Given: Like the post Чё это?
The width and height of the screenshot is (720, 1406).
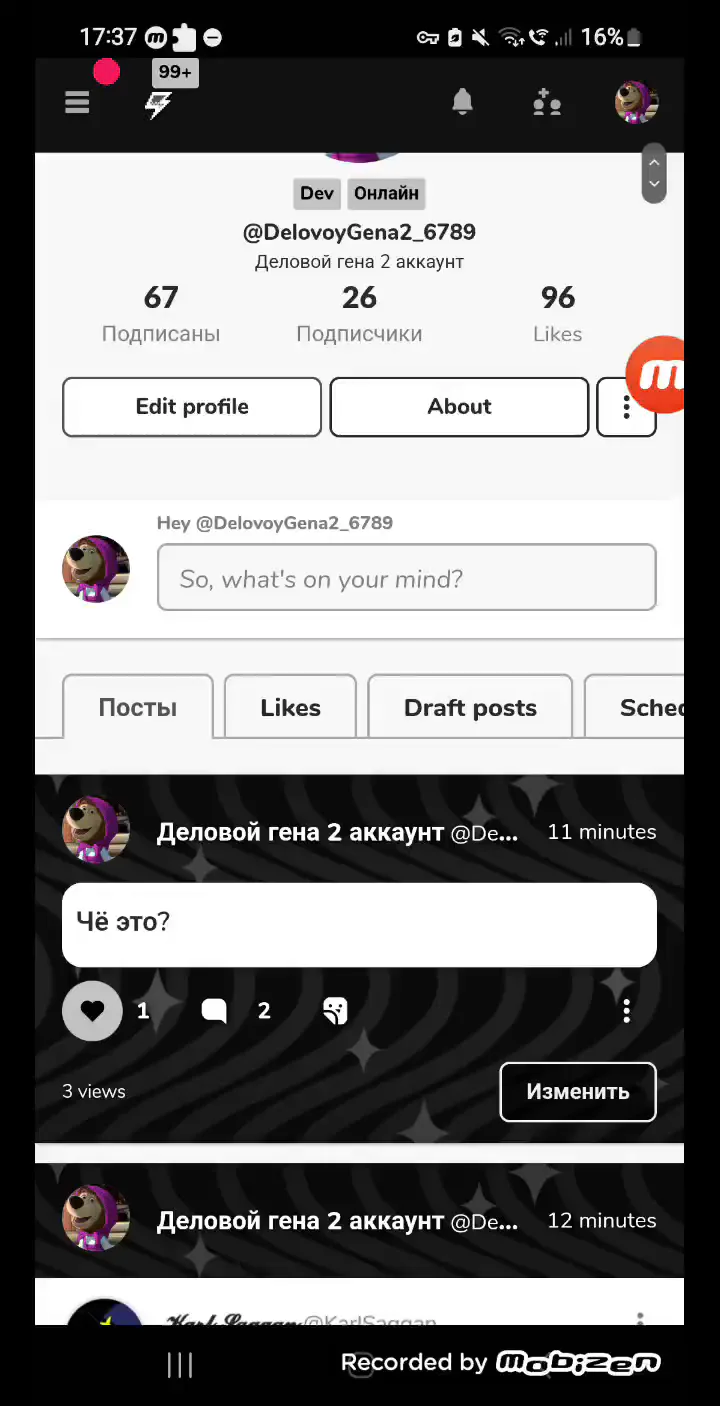Looking at the screenshot, I should tap(93, 1011).
